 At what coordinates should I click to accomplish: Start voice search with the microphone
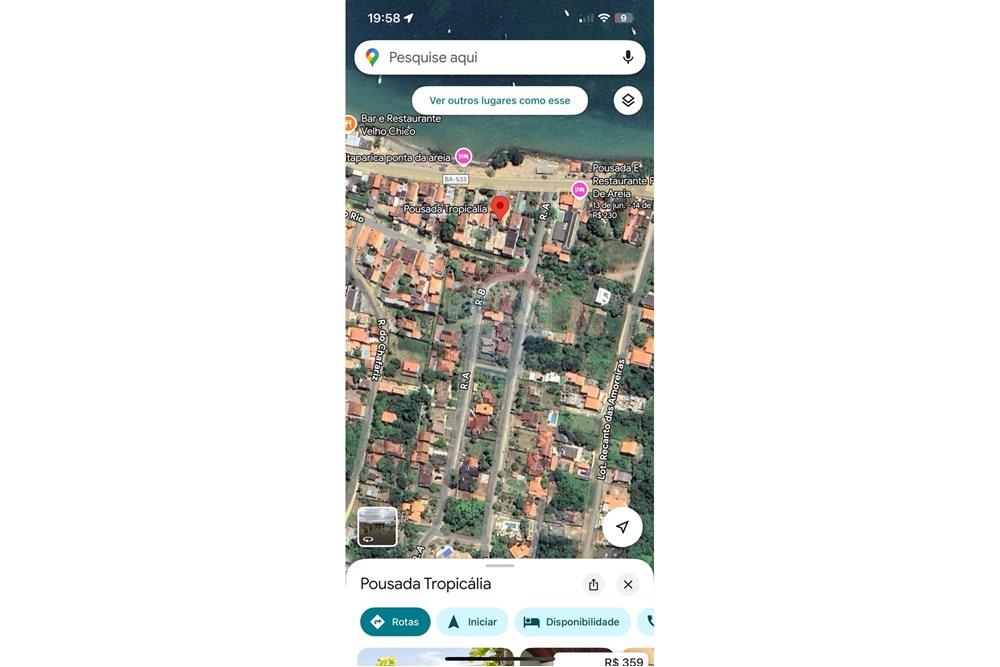coord(628,58)
